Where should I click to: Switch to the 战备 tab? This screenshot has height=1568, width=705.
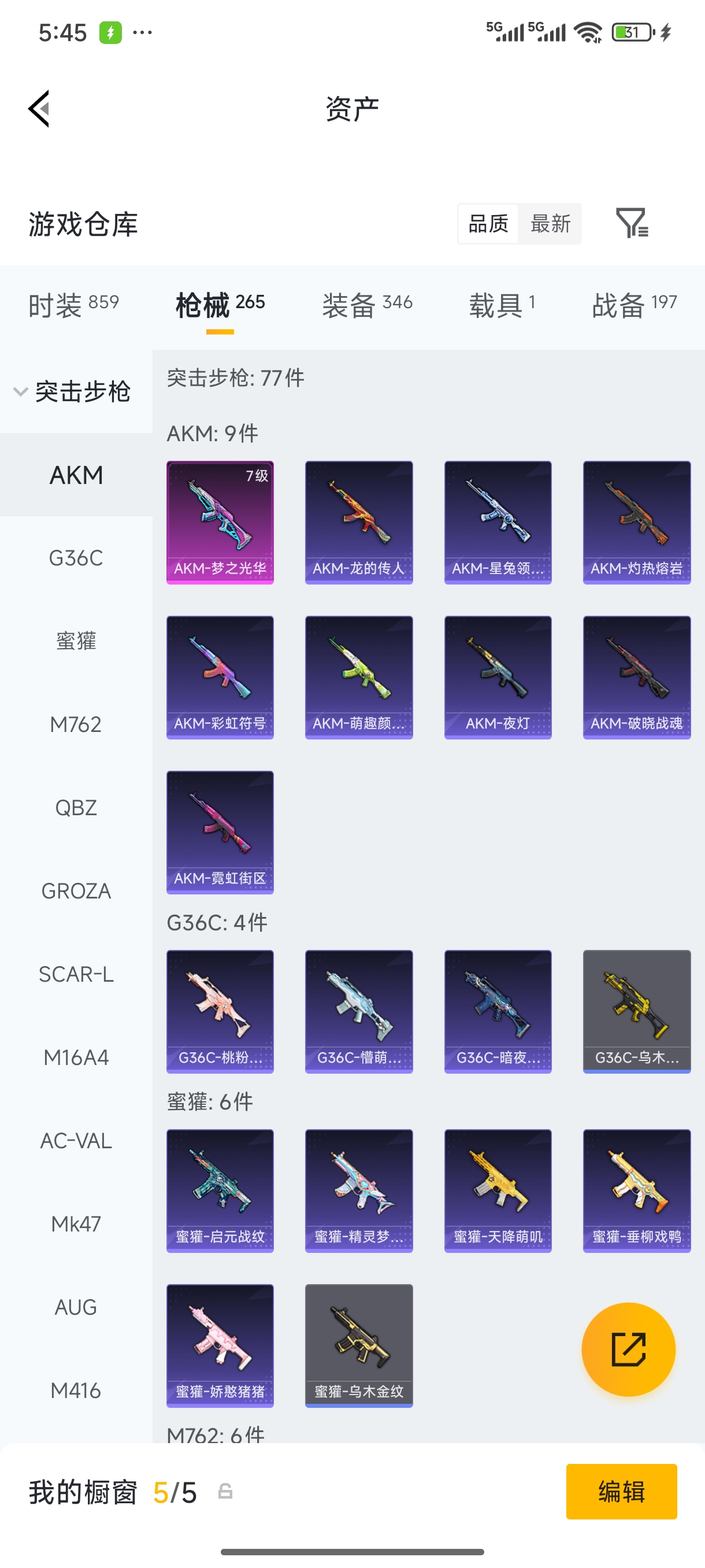[634, 304]
